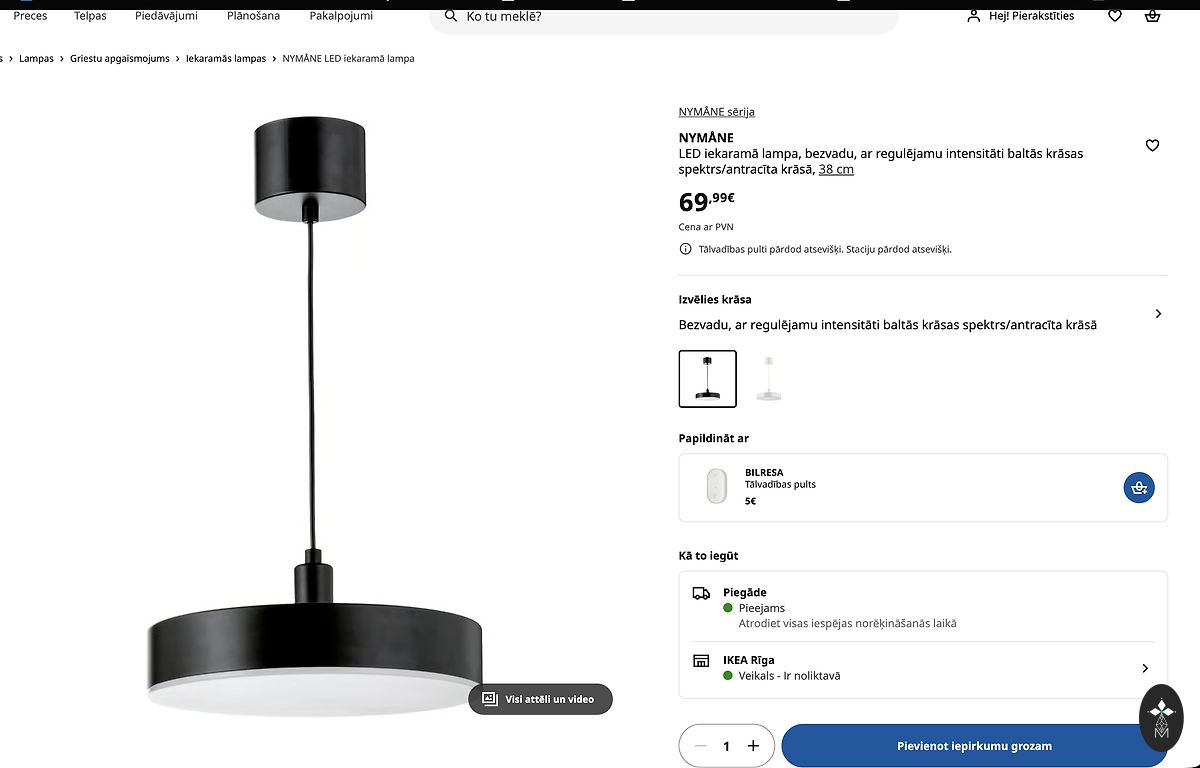Screen dimensions: 1200x768
Task: Open Visi attēli un video gallery
Action: point(540,699)
